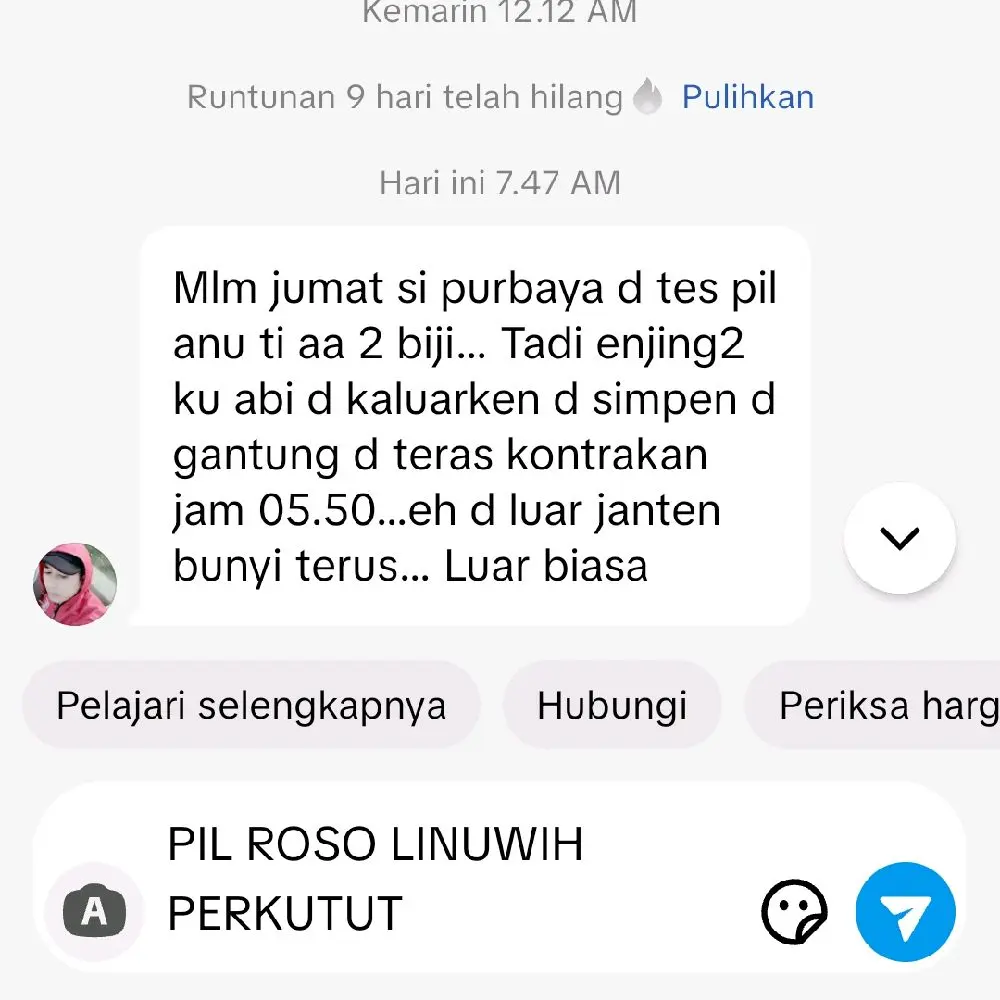1000x1000 pixels.
Task: Open the sticker emoji picker
Action: [795, 913]
